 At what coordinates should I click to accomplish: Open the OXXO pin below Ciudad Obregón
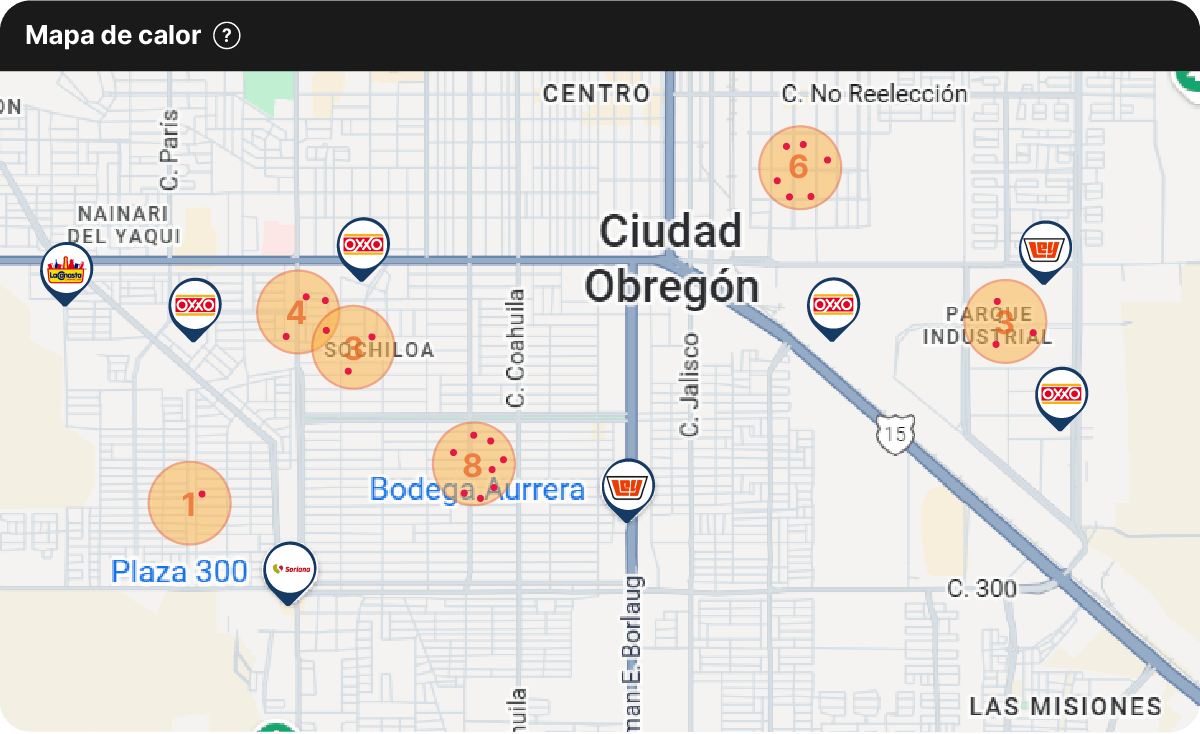tap(833, 304)
